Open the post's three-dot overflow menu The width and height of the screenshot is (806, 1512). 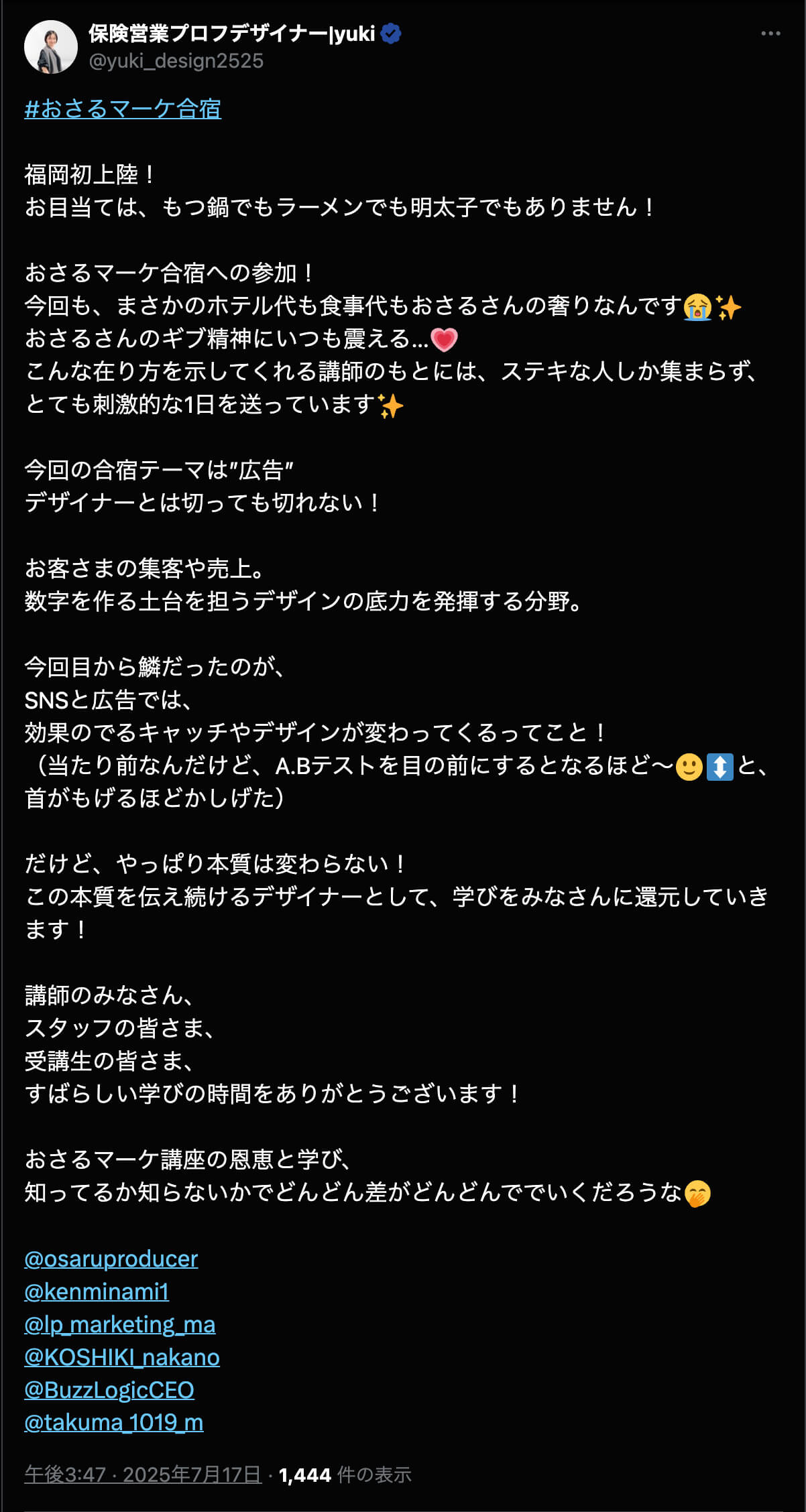pyautogui.click(x=770, y=34)
